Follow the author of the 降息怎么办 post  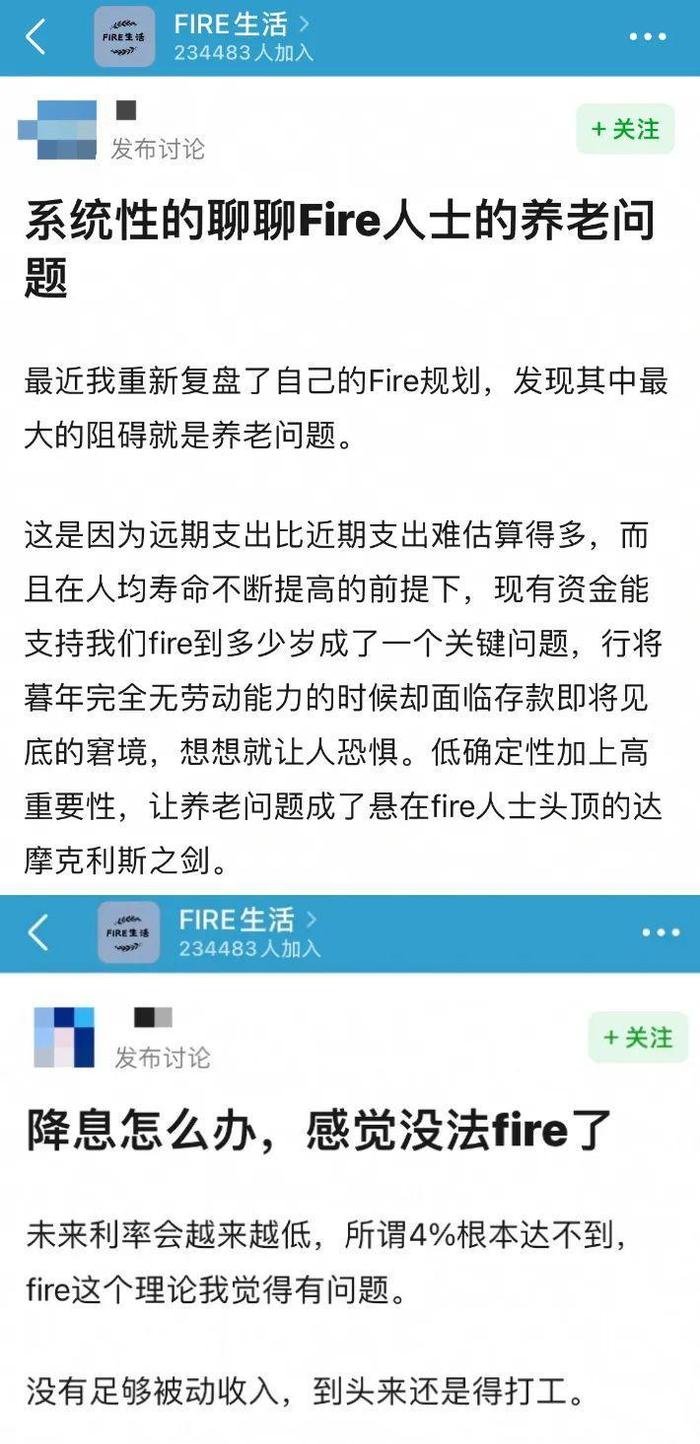point(638,1037)
